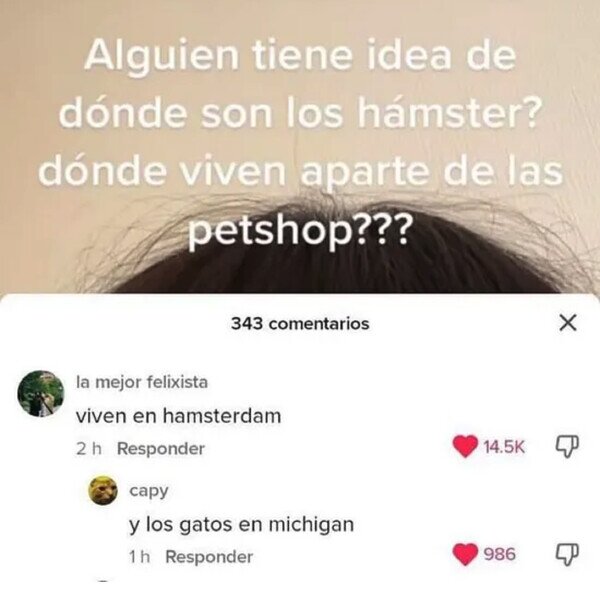Image resolution: width=600 pixels, height=592 pixels.
Task: Reply to capy's comment
Action: click(x=208, y=557)
